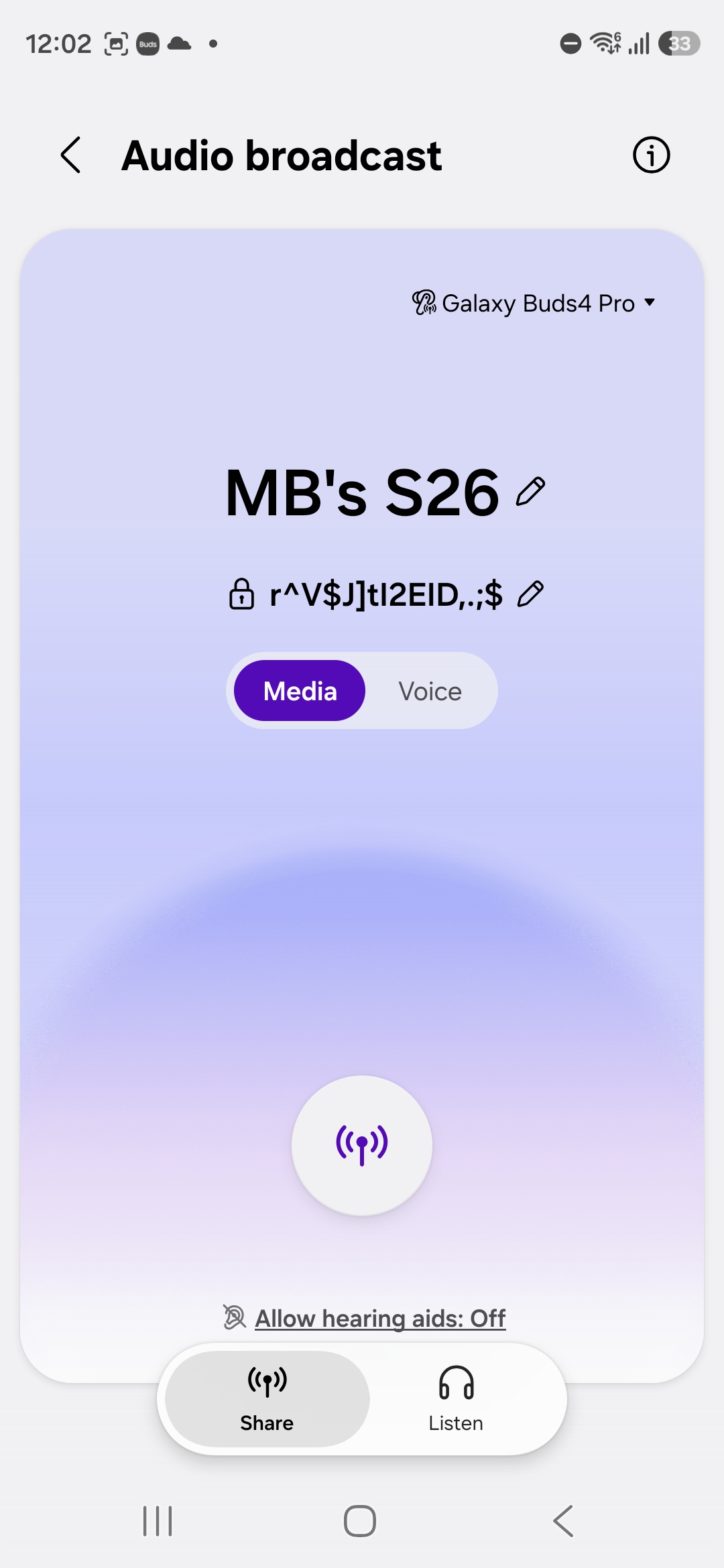The width and height of the screenshot is (724, 1568).
Task: Edit the broadcast name MB's S26
Action: [x=531, y=492]
